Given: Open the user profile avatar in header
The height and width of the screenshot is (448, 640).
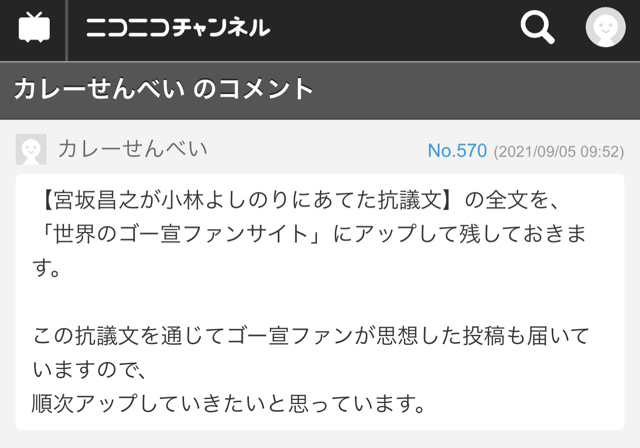Looking at the screenshot, I should pyautogui.click(x=605, y=28).
